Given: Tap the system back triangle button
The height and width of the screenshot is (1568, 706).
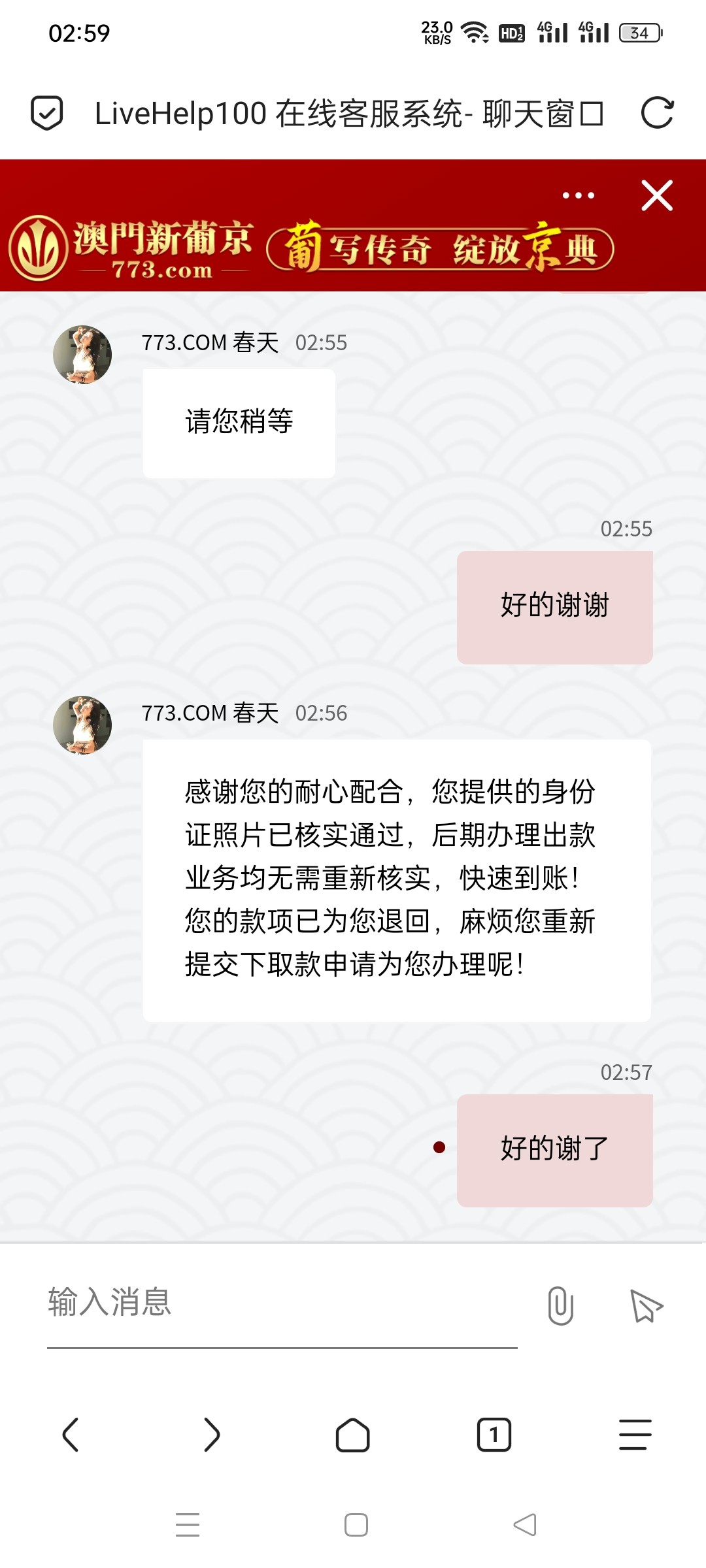Looking at the screenshot, I should click(525, 1525).
